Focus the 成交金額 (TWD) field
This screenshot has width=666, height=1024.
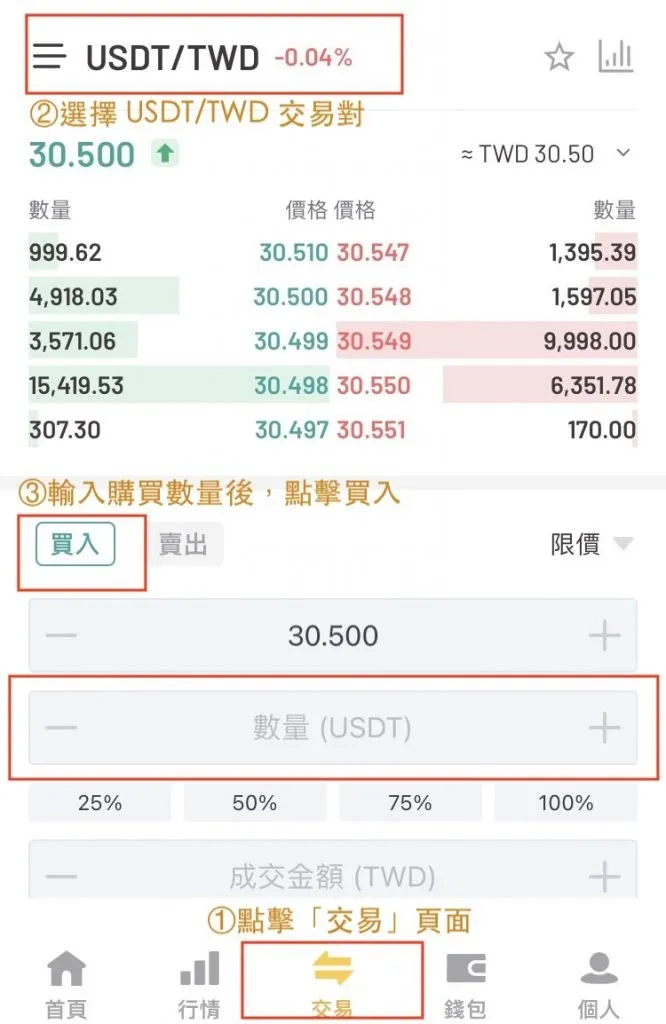(332, 877)
